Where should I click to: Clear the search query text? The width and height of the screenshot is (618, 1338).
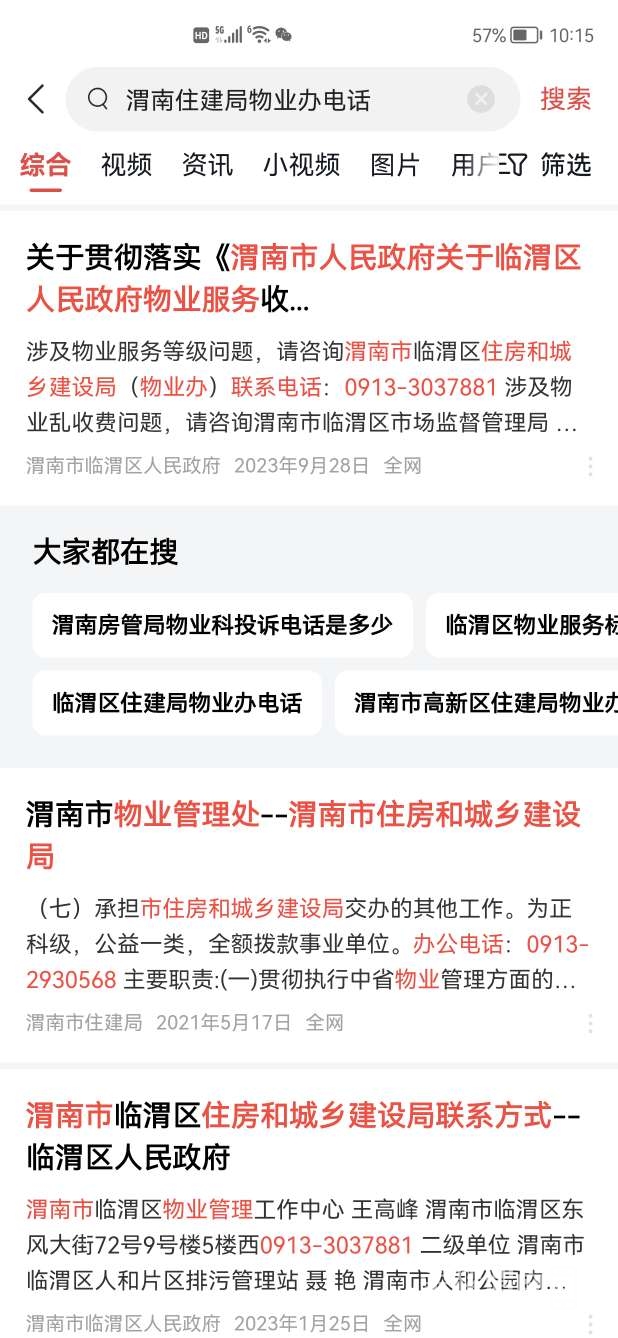[481, 99]
